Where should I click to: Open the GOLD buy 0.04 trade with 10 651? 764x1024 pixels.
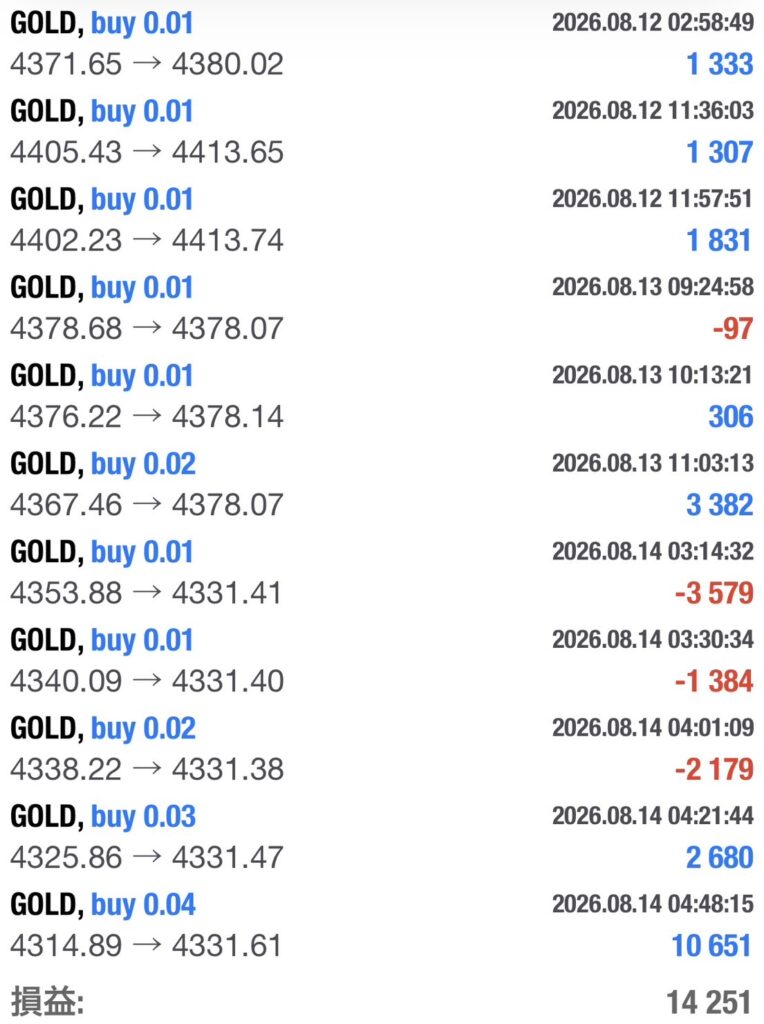click(x=382, y=925)
